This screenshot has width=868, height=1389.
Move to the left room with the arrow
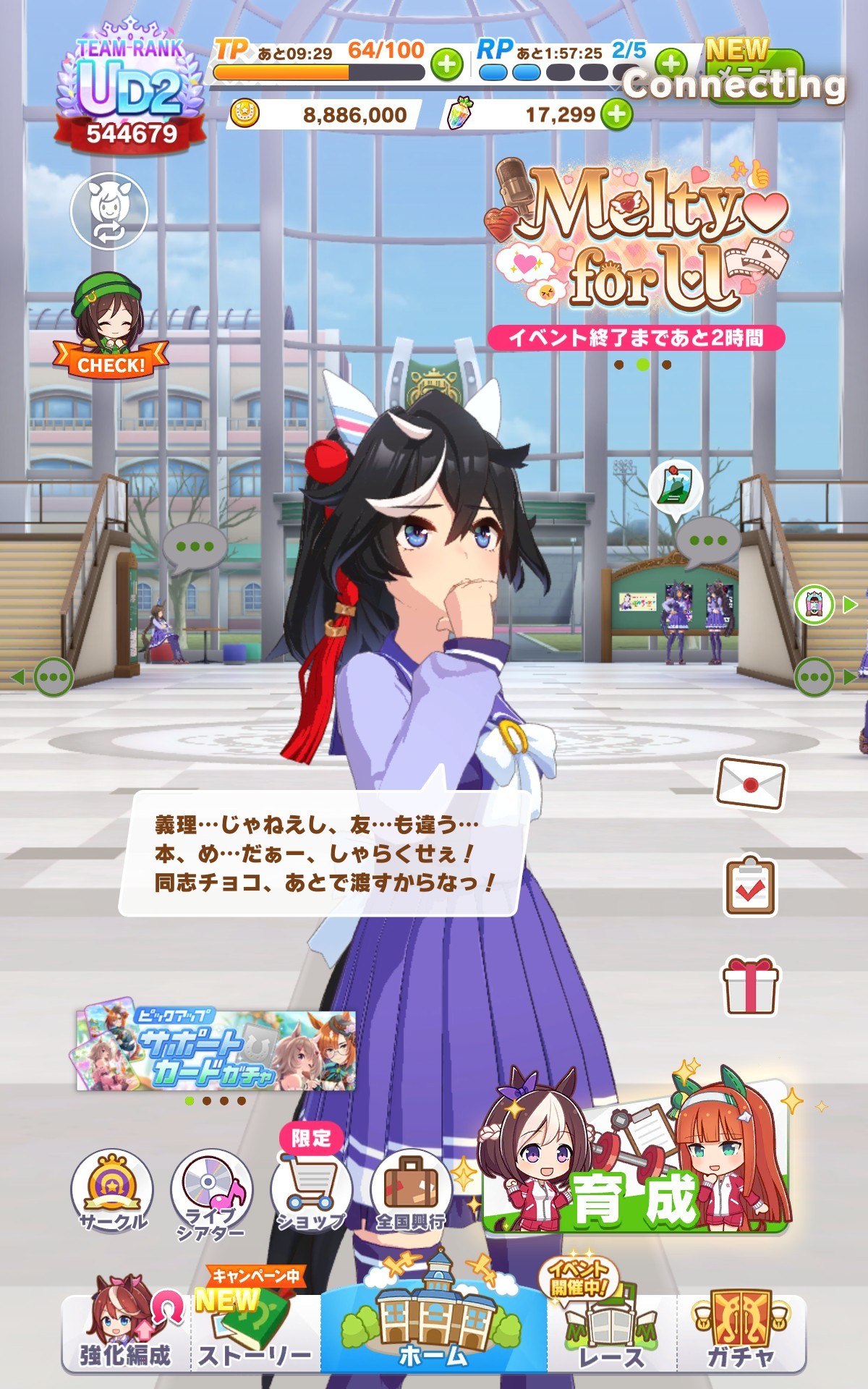pos(43,677)
